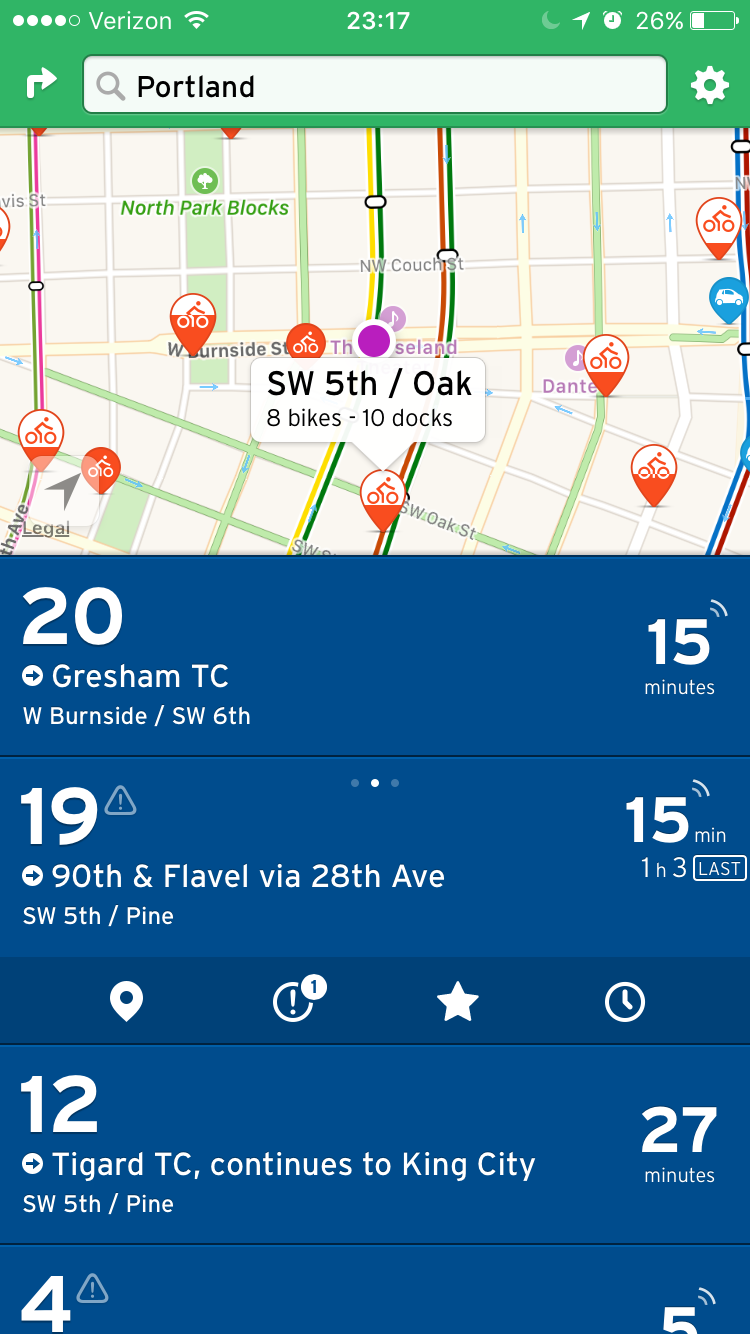Open settings via the gear icon
This screenshot has width=750, height=1334.
709,86
